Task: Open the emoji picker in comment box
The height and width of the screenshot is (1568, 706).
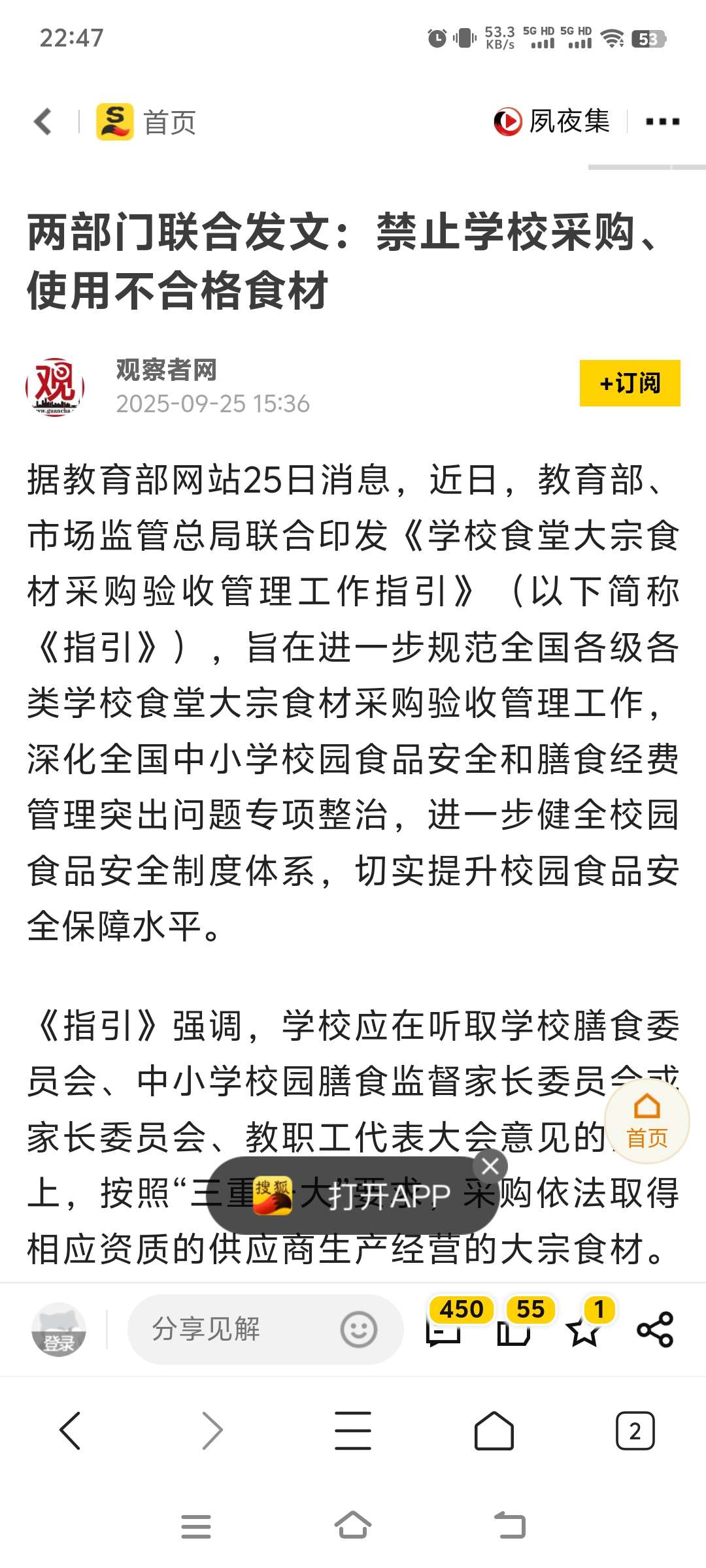Action: point(358,1330)
